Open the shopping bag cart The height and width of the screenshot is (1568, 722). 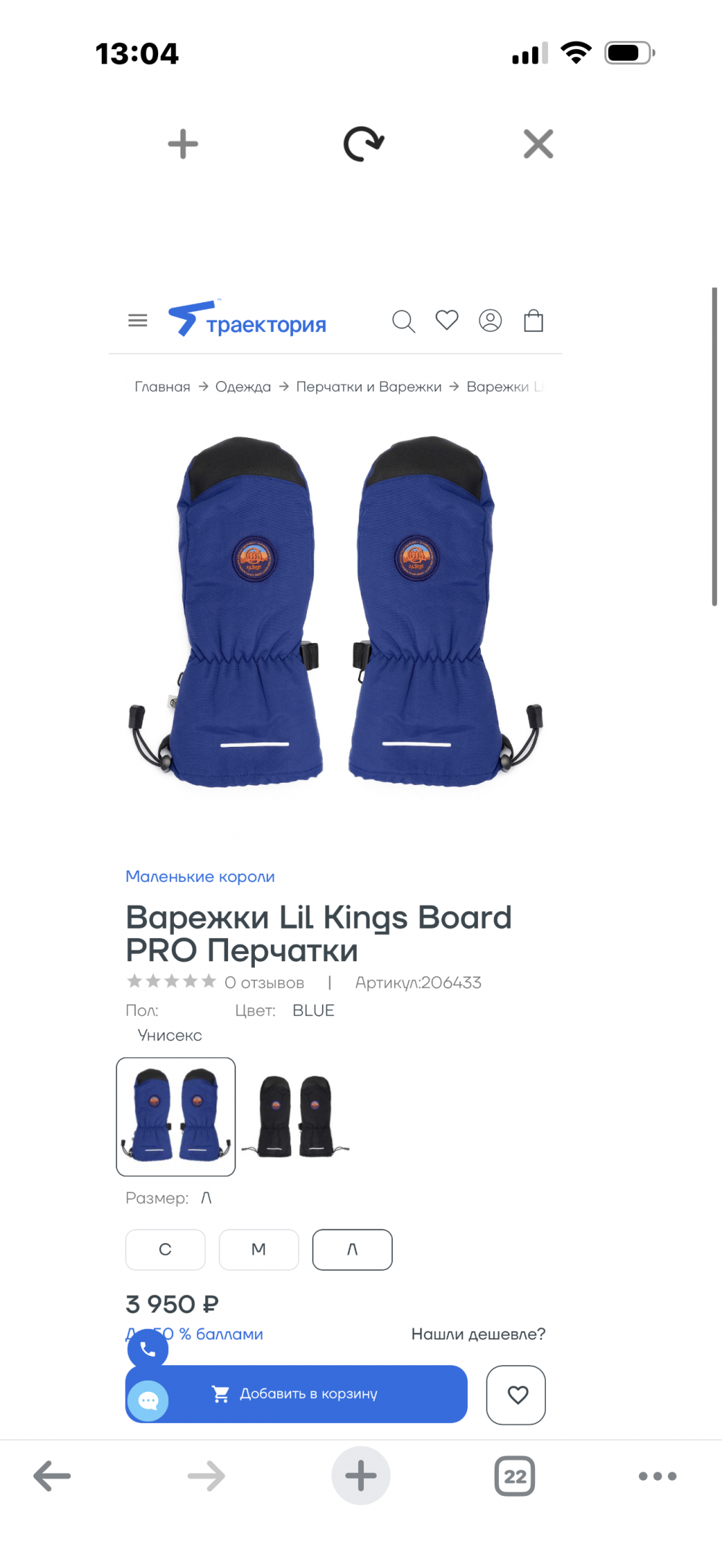(534, 320)
